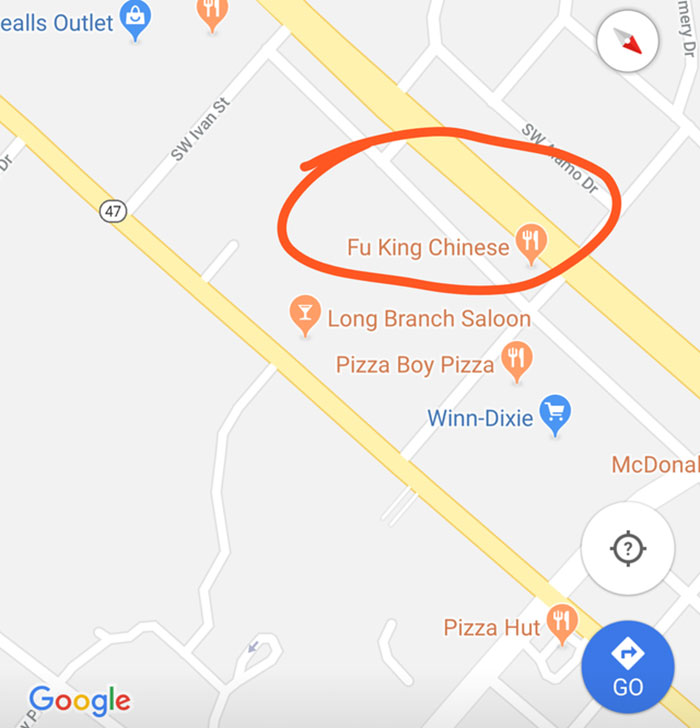Start directions with the GO button
The image size is (700, 728).
point(628,667)
